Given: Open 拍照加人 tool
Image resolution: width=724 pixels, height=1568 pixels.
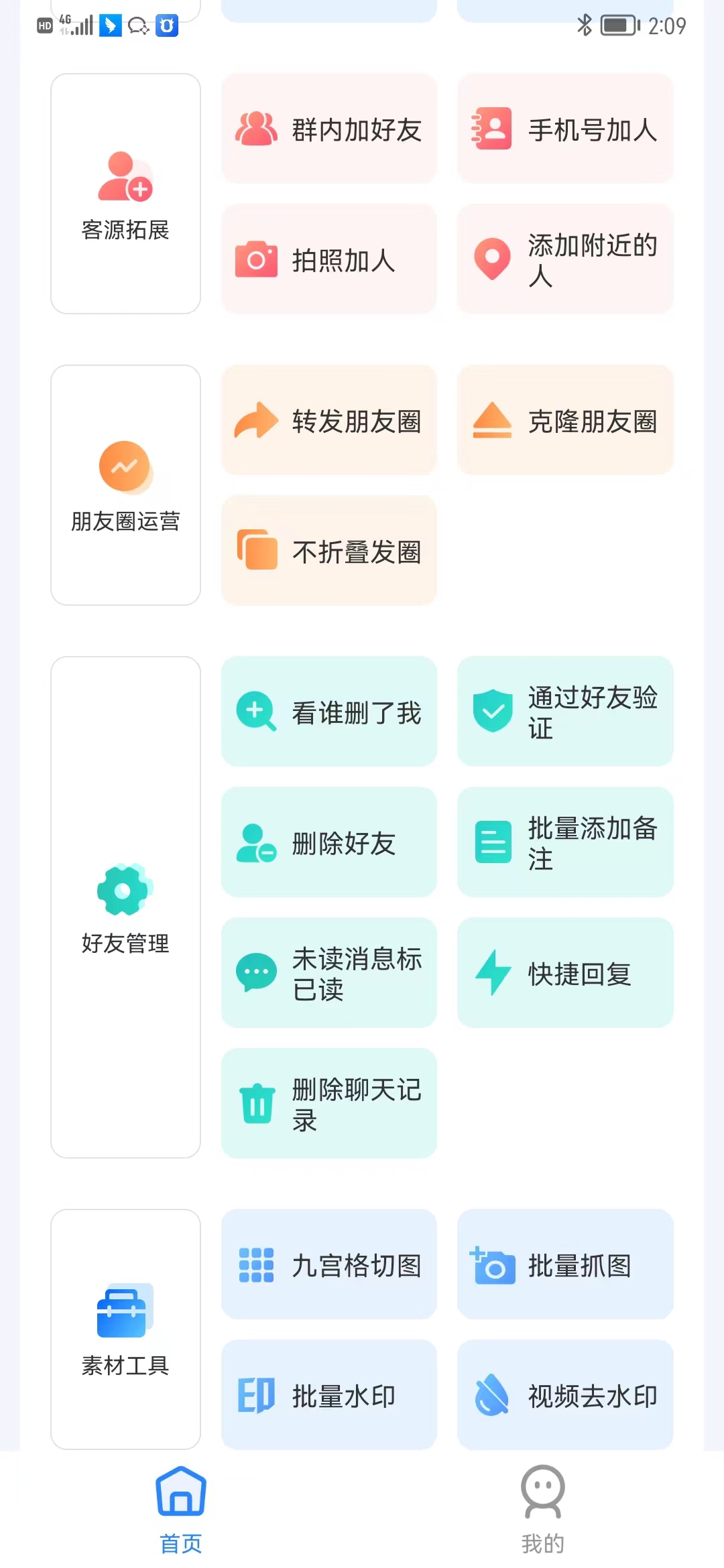Looking at the screenshot, I should pos(329,259).
